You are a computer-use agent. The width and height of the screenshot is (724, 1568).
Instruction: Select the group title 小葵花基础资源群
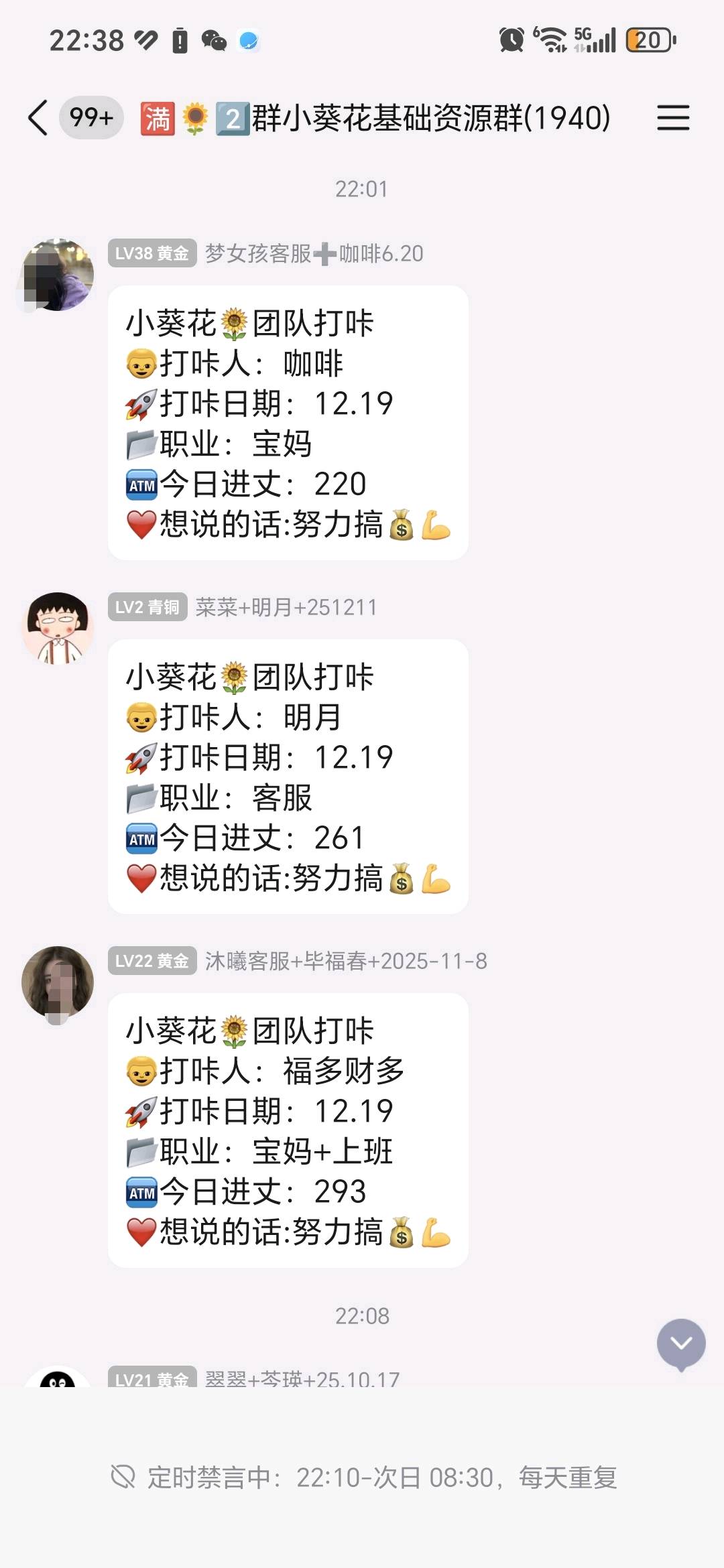pyautogui.click(x=429, y=116)
